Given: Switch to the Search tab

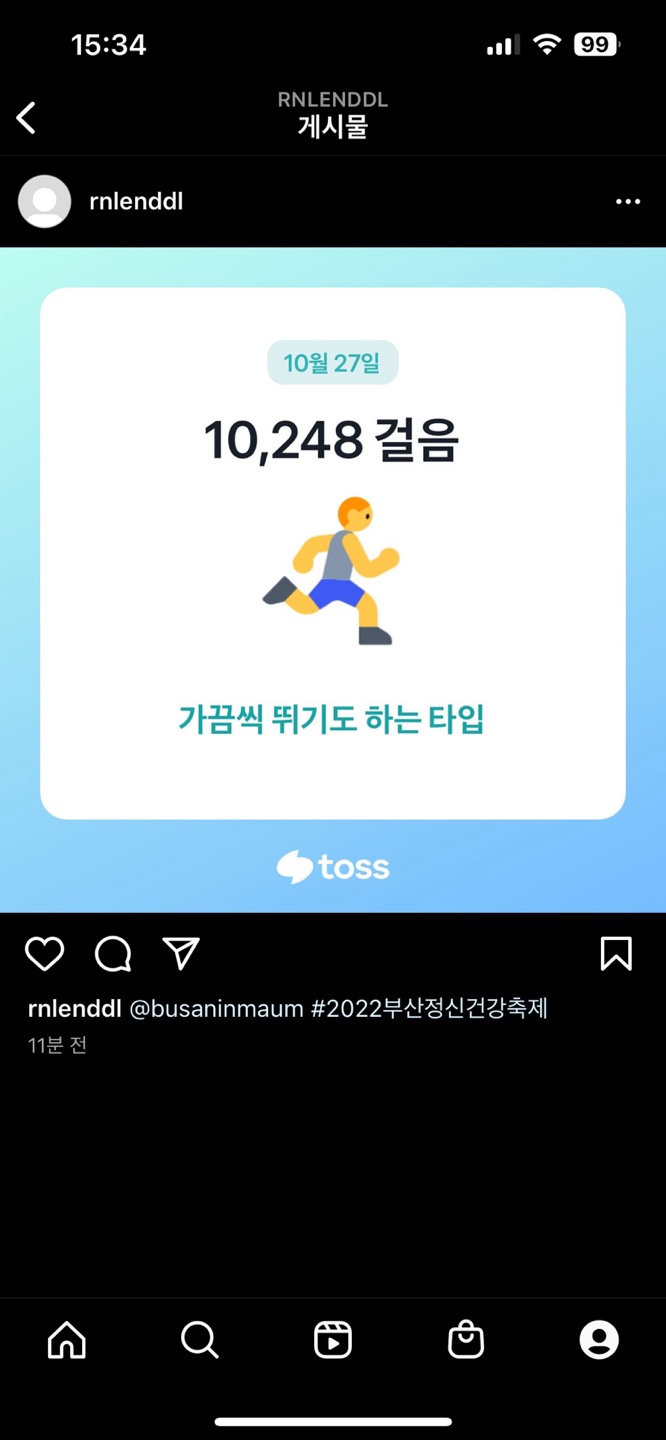Looking at the screenshot, I should (x=199, y=1340).
